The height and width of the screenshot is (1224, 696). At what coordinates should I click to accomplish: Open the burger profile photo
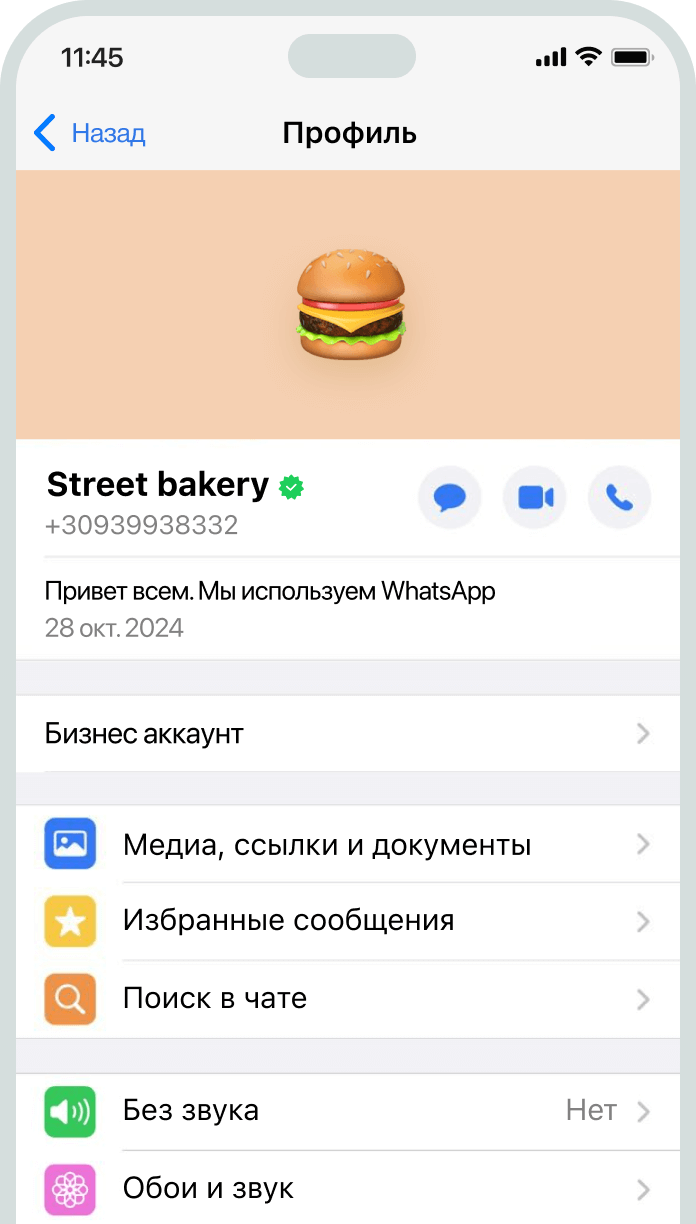click(350, 305)
